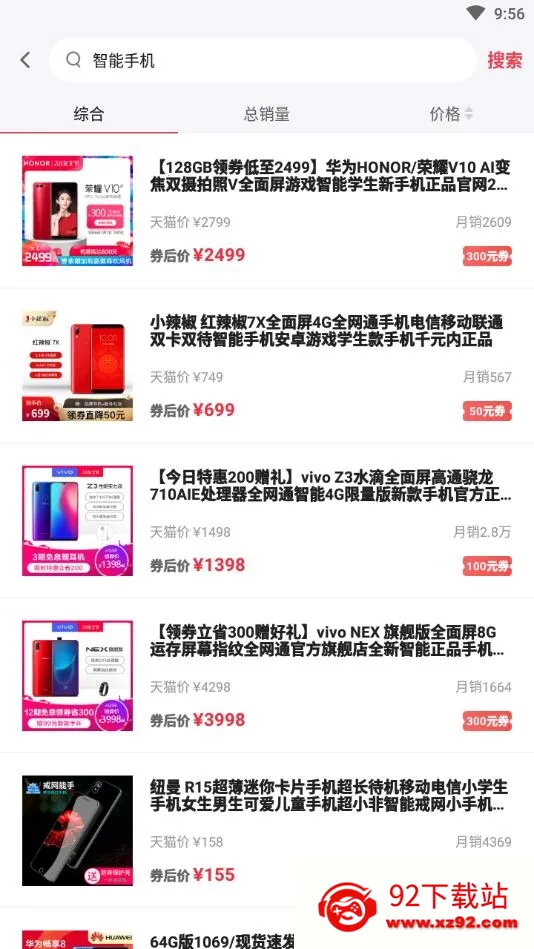Go back using the top-left arrow
Image resolution: width=534 pixels, height=949 pixels.
coord(25,60)
